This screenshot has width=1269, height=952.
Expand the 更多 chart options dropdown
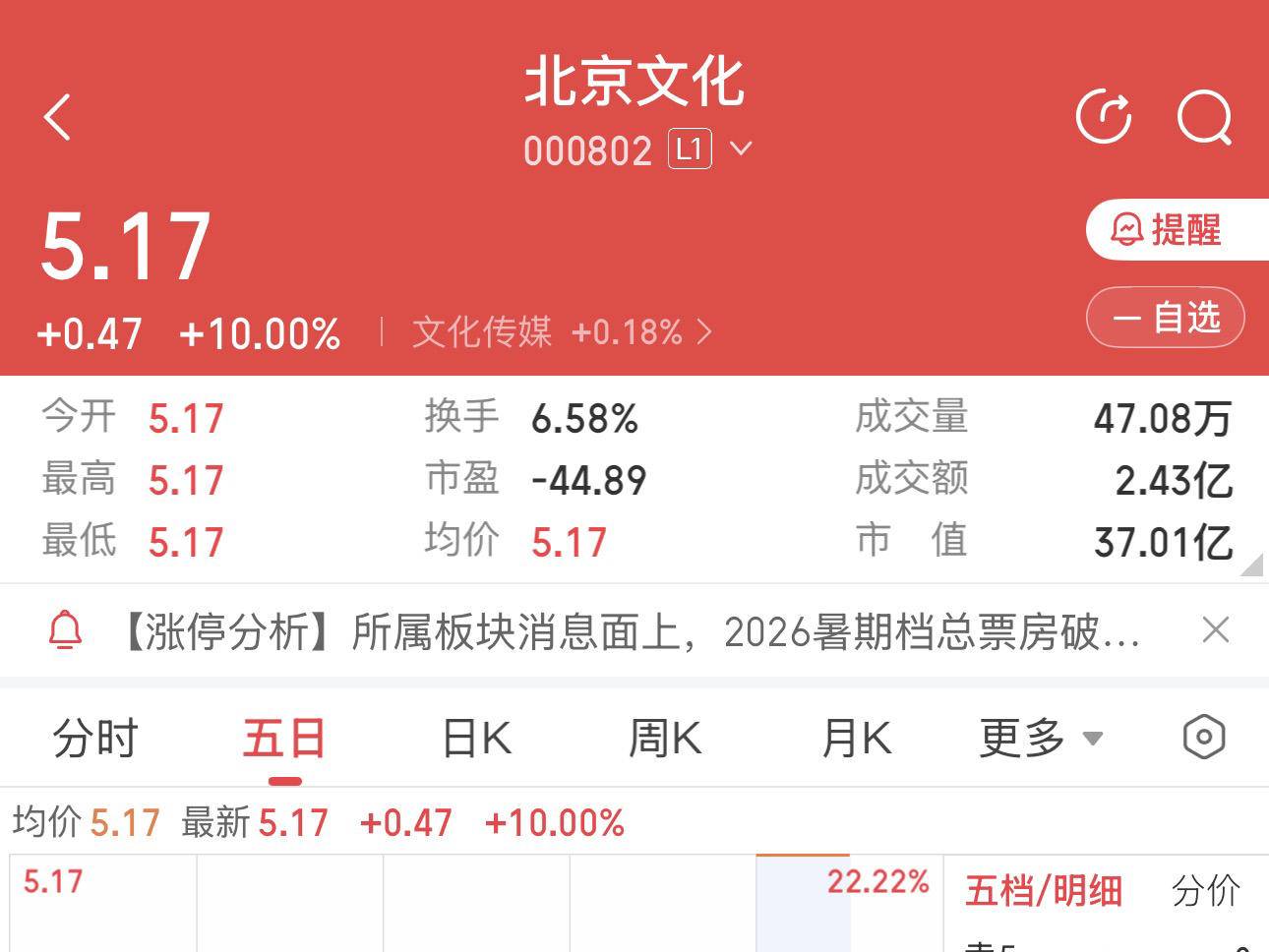[1041, 738]
